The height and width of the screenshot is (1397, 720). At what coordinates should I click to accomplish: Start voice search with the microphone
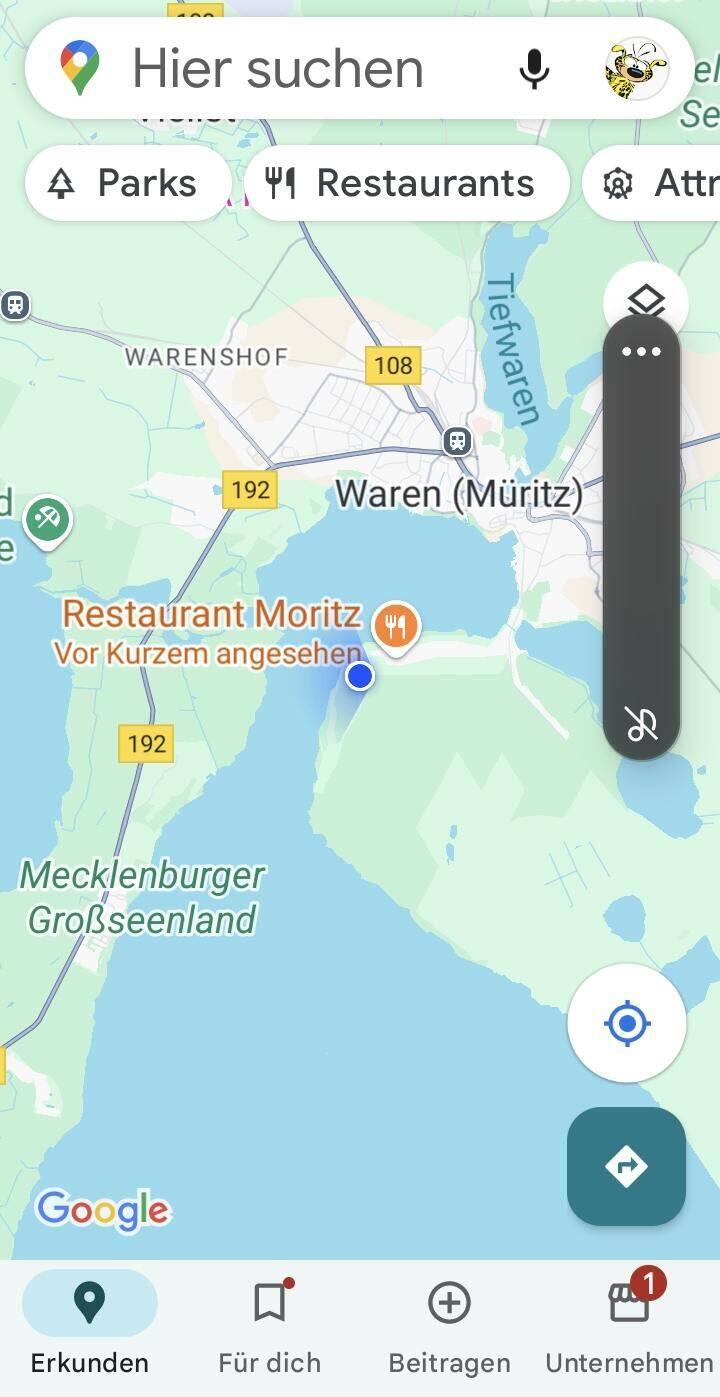click(534, 69)
